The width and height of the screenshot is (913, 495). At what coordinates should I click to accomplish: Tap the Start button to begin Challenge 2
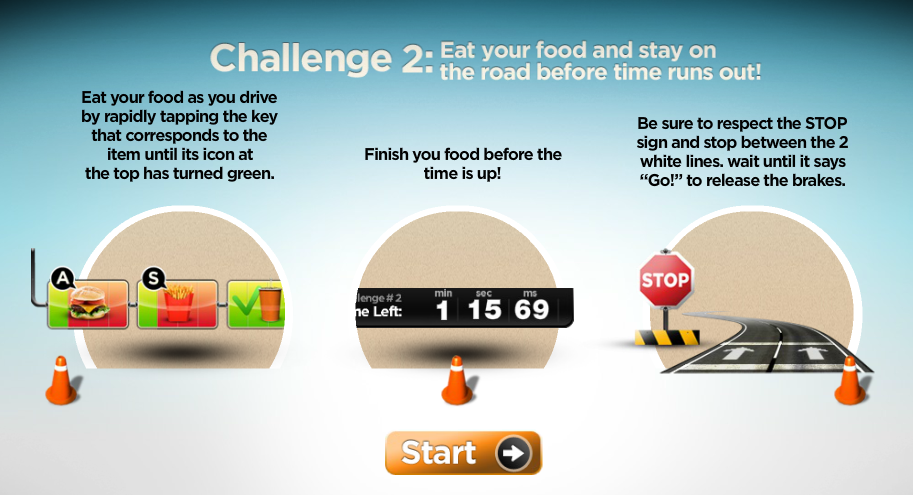tap(463, 453)
